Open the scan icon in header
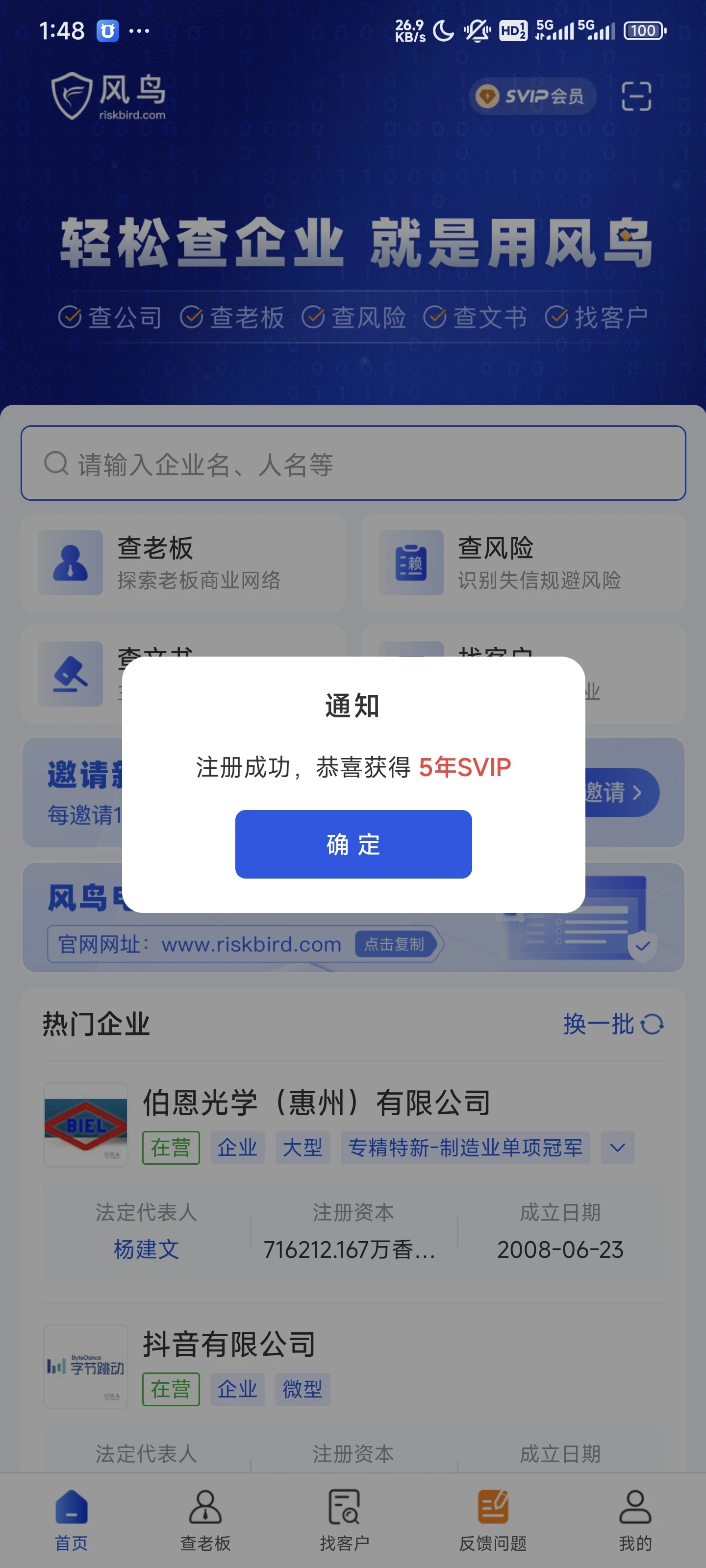 click(x=636, y=96)
